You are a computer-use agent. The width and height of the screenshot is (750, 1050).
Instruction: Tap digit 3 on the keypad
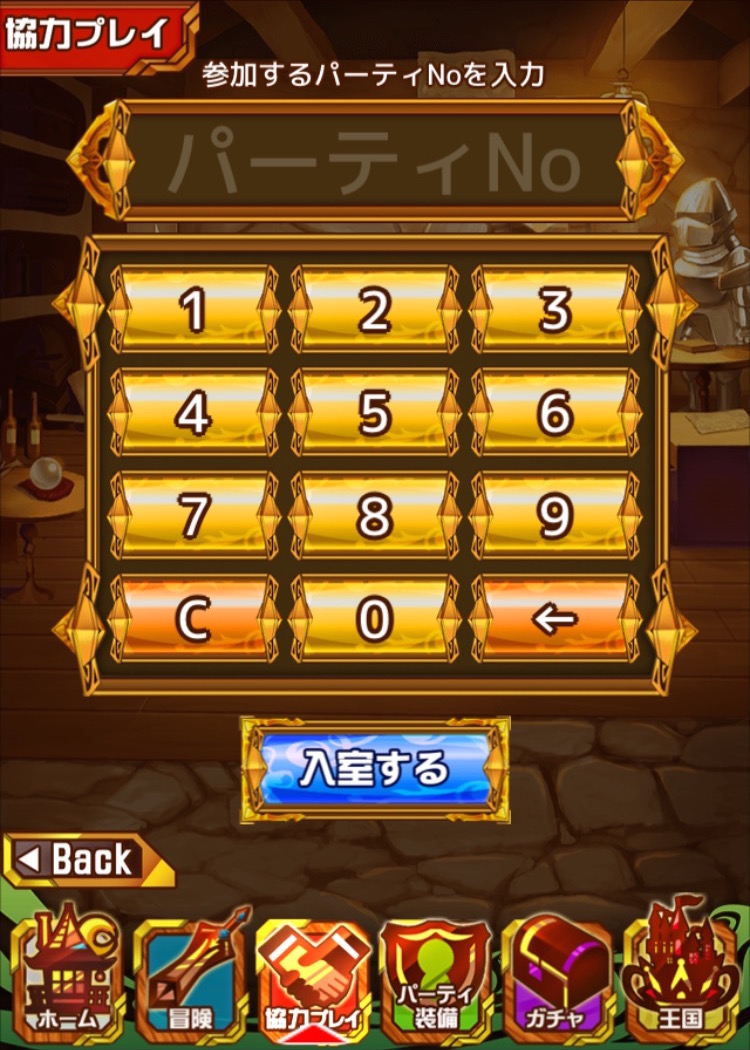(x=555, y=309)
